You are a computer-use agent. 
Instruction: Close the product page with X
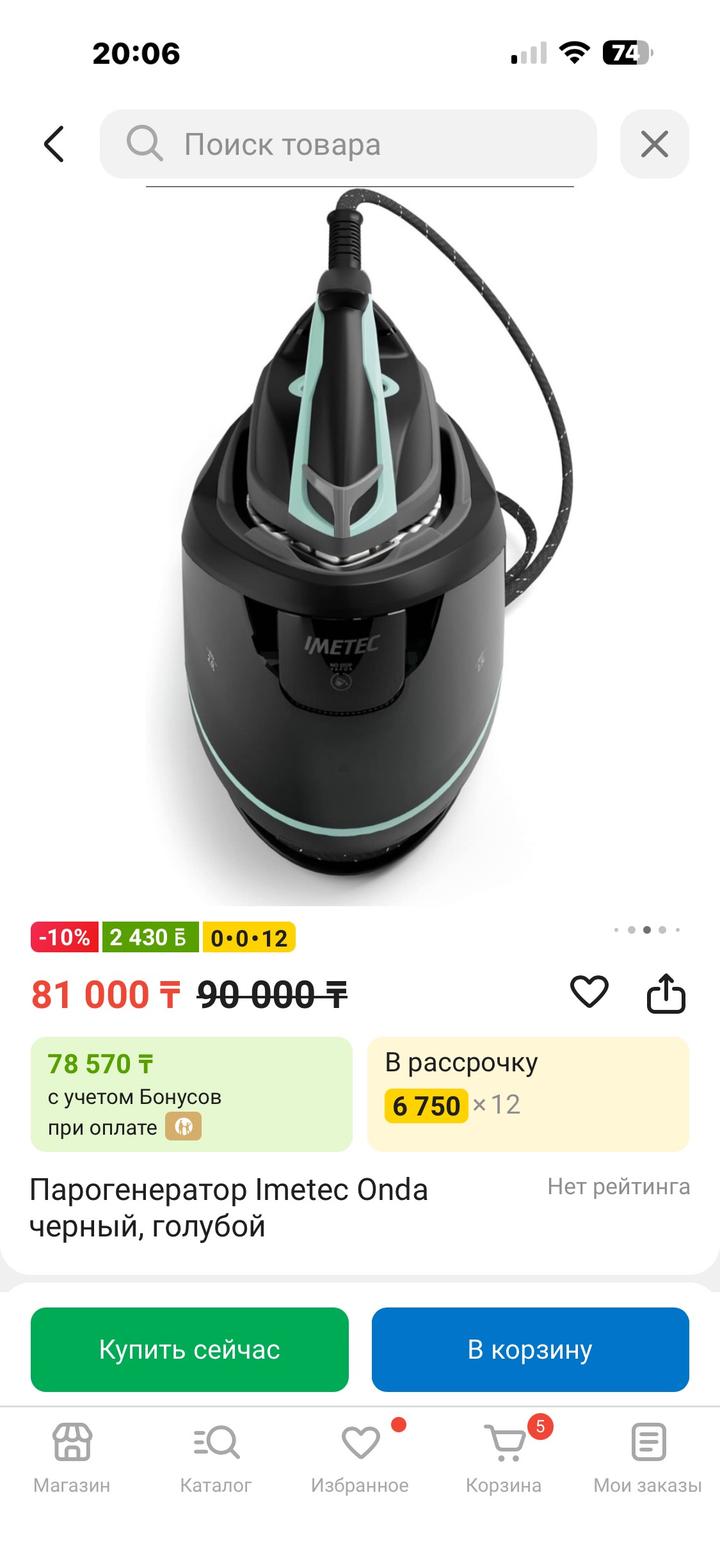click(x=654, y=144)
